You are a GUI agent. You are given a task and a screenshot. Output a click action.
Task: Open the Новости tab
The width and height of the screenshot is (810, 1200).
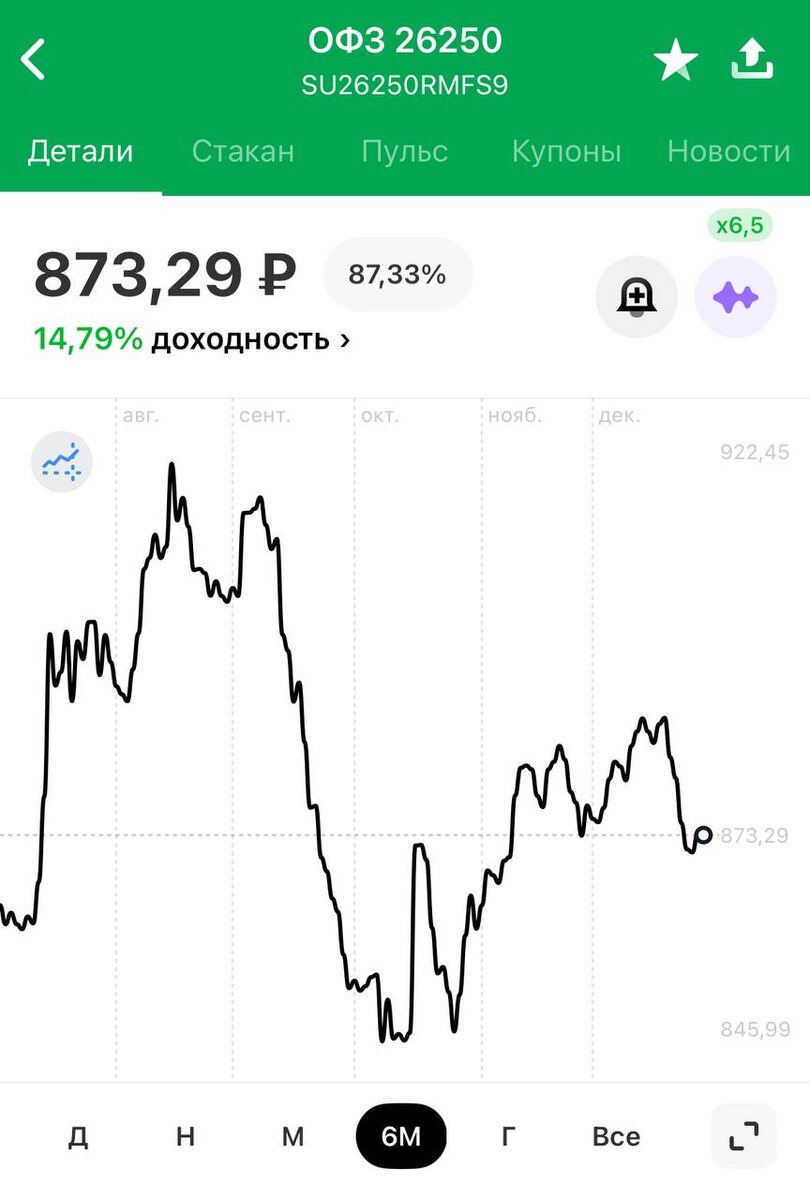tap(729, 151)
